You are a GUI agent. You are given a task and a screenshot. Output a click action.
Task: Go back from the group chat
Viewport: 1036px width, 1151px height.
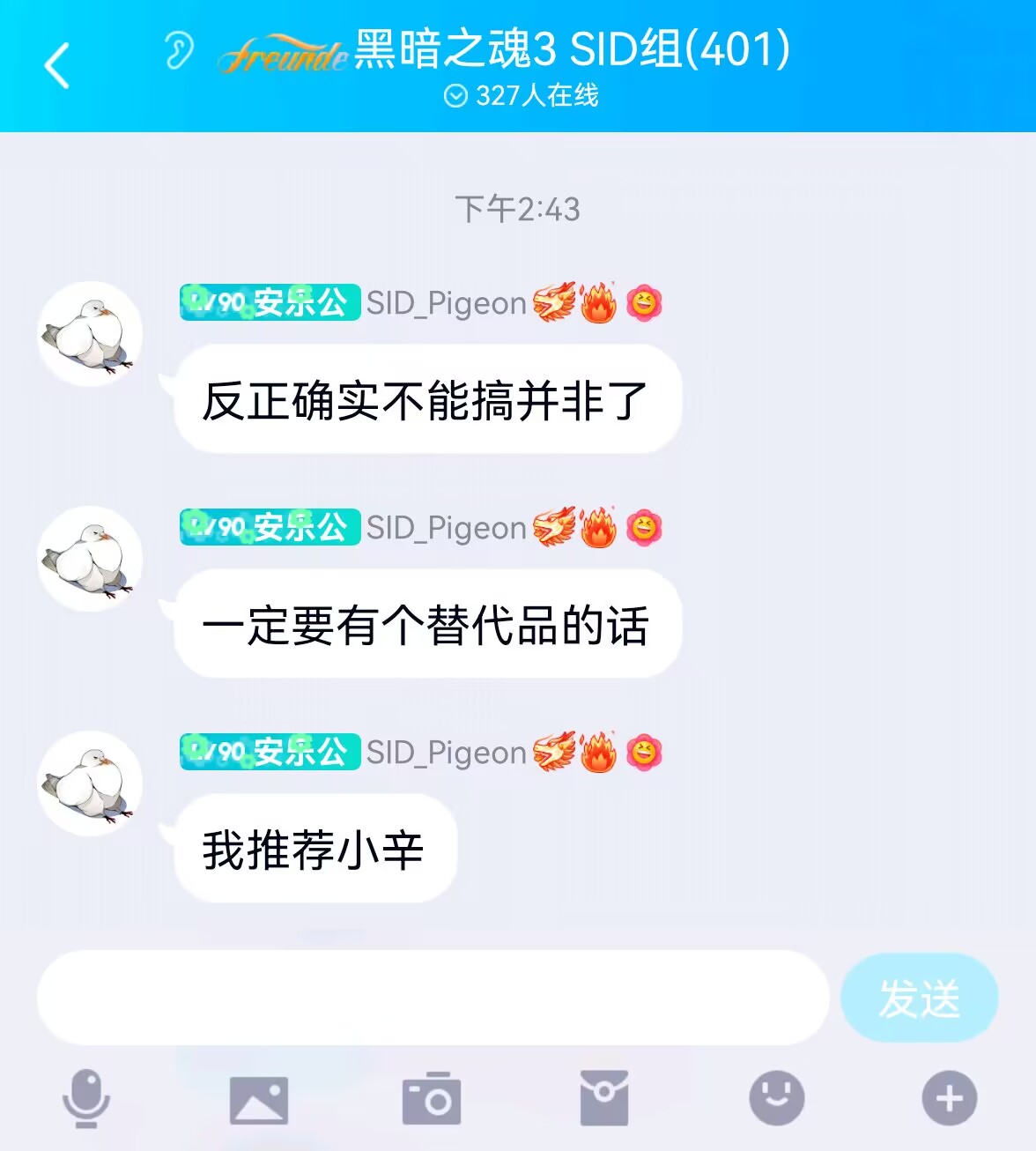point(57,66)
